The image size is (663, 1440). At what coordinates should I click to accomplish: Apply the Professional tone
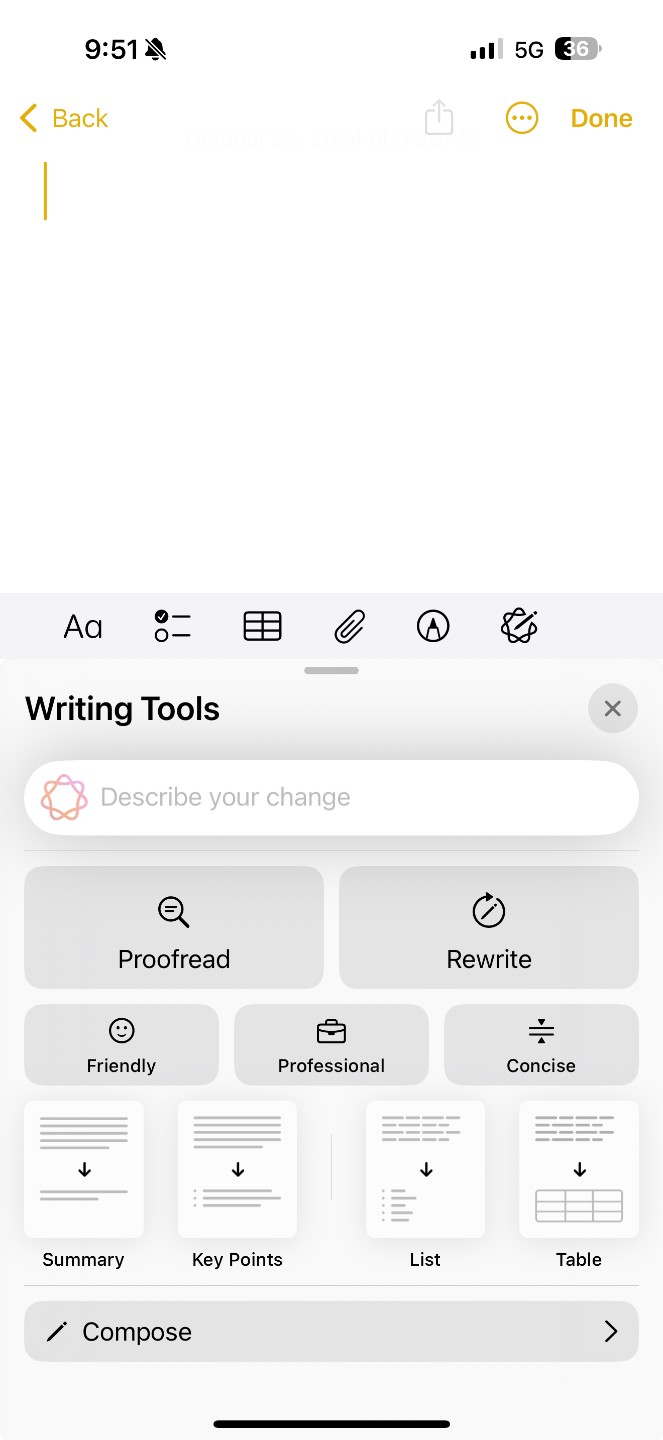331,1044
